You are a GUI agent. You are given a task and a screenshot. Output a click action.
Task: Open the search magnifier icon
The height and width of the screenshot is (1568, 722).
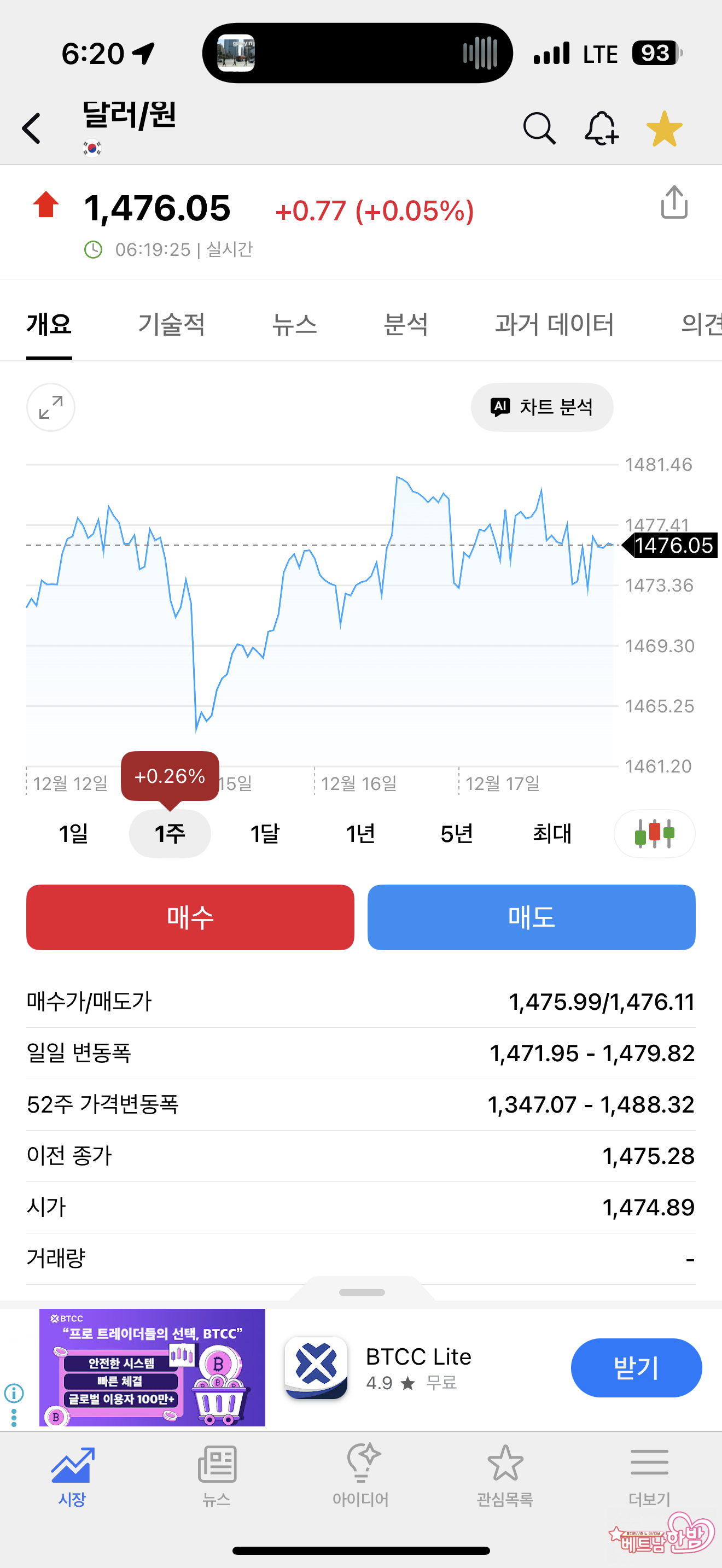[x=539, y=128]
